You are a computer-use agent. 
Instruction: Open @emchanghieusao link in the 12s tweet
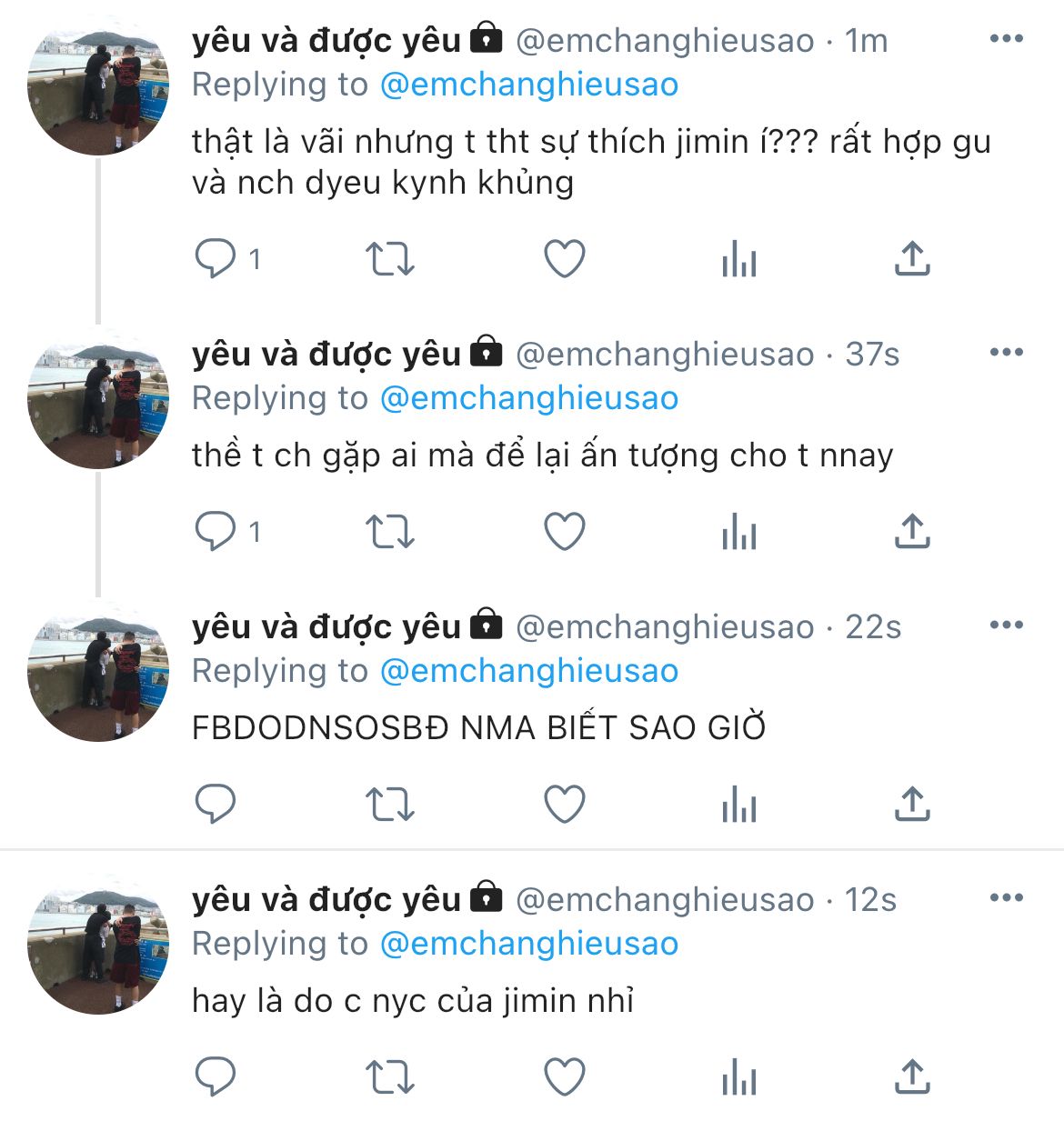(x=528, y=944)
